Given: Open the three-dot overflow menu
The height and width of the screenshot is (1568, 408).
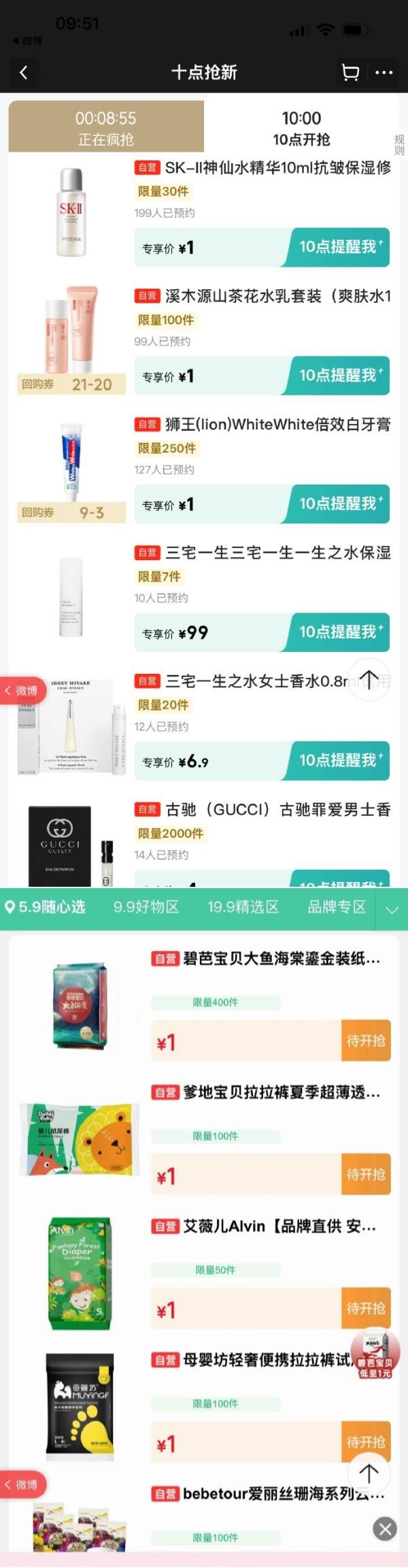Looking at the screenshot, I should pos(384,72).
